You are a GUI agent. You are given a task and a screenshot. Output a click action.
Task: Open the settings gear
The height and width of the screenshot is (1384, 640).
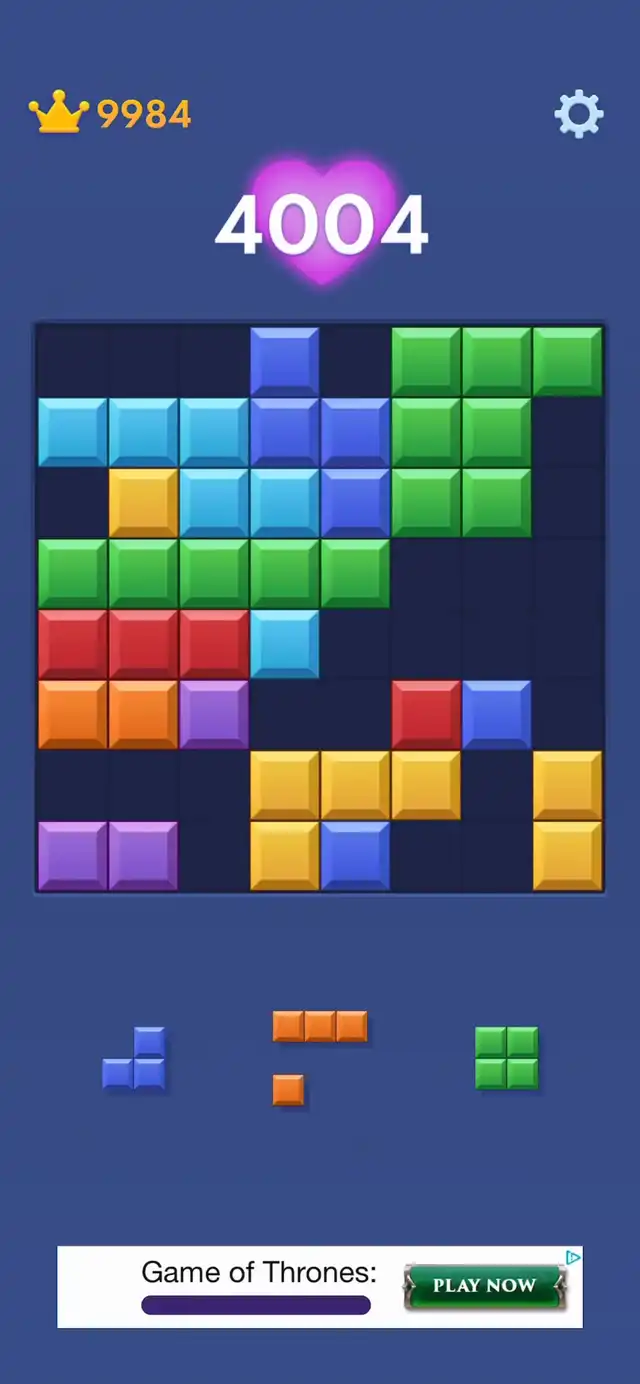[579, 115]
